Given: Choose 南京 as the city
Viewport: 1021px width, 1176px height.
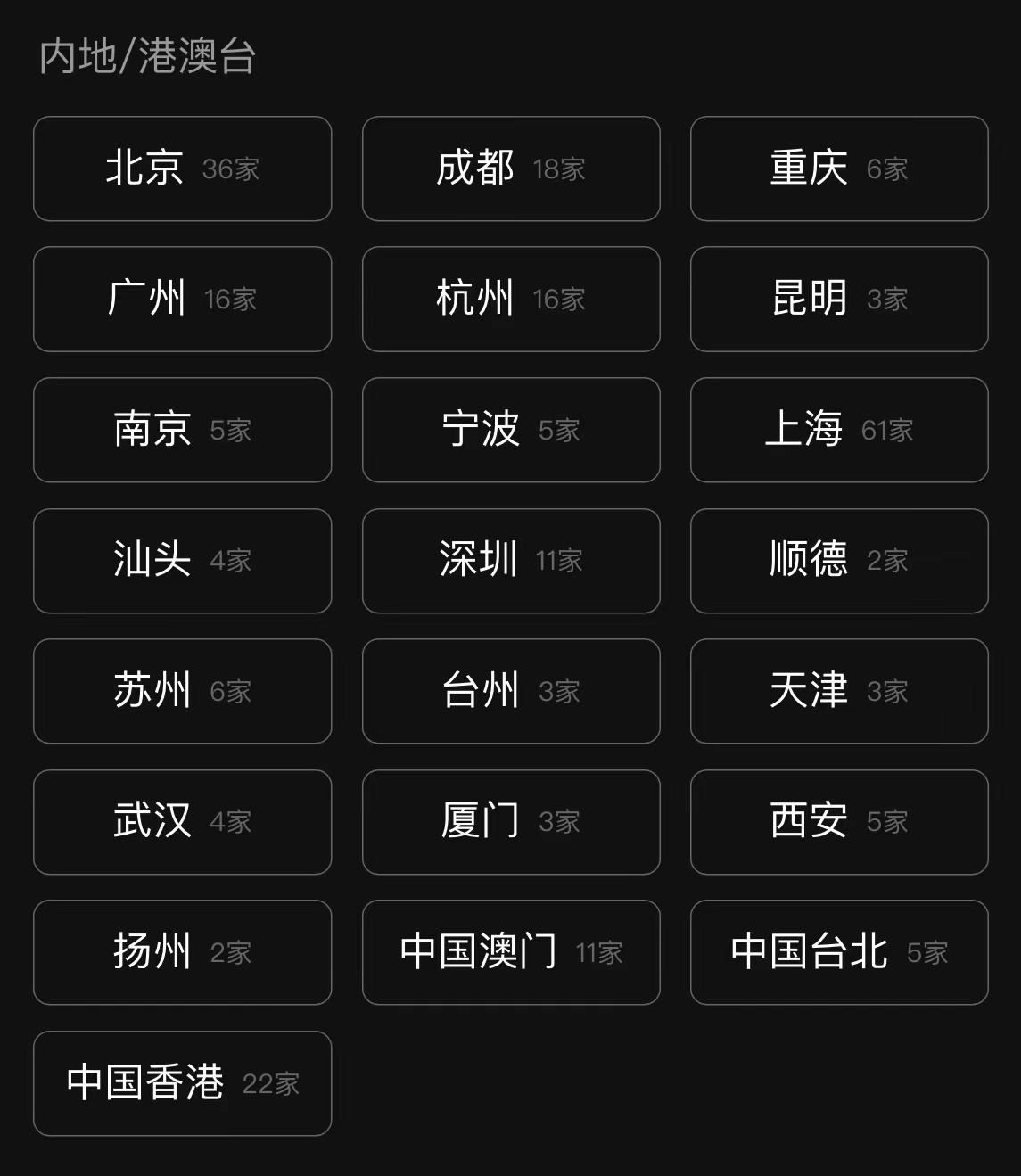Looking at the screenshot, I should pyautogui.click(x=182, y=430).
